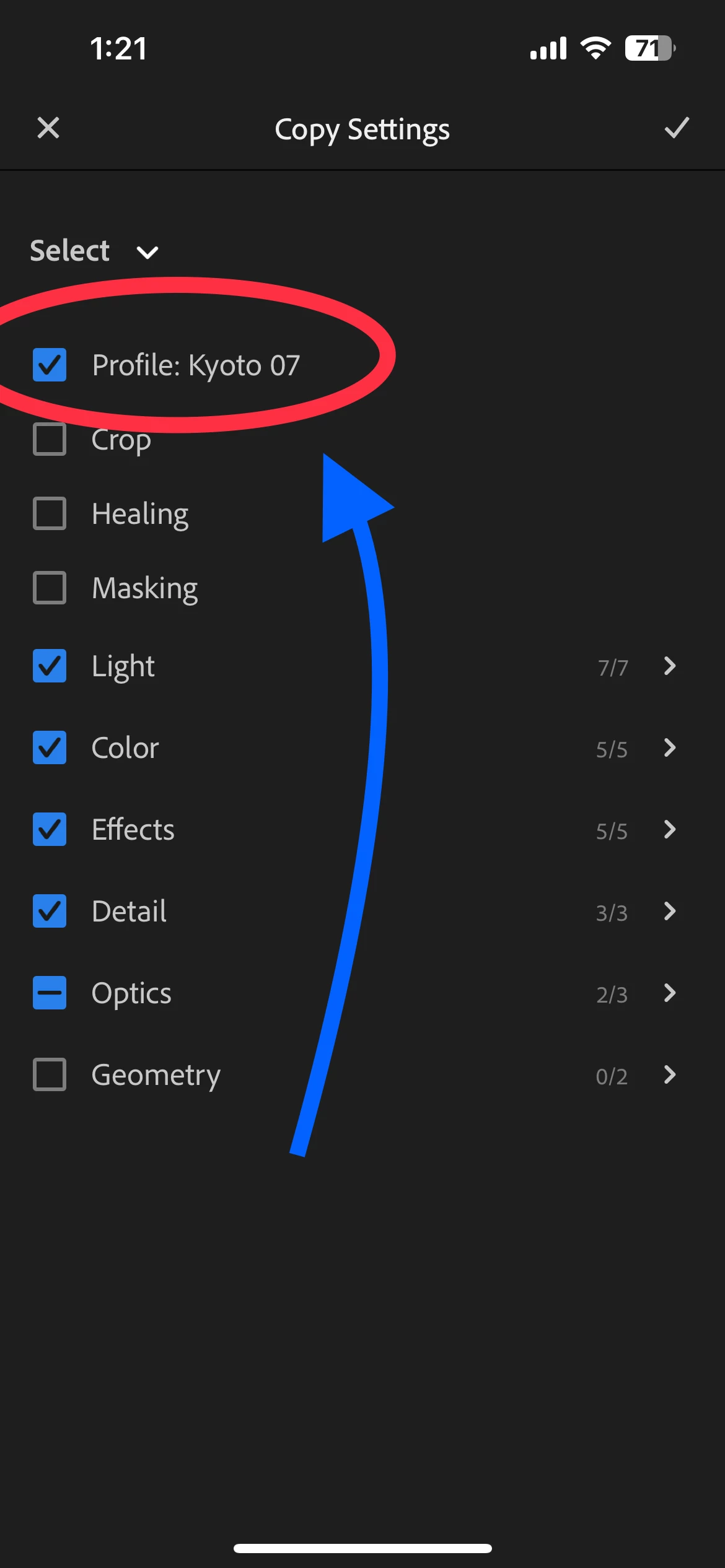Deselect the Color checkbox

[50, 748]
